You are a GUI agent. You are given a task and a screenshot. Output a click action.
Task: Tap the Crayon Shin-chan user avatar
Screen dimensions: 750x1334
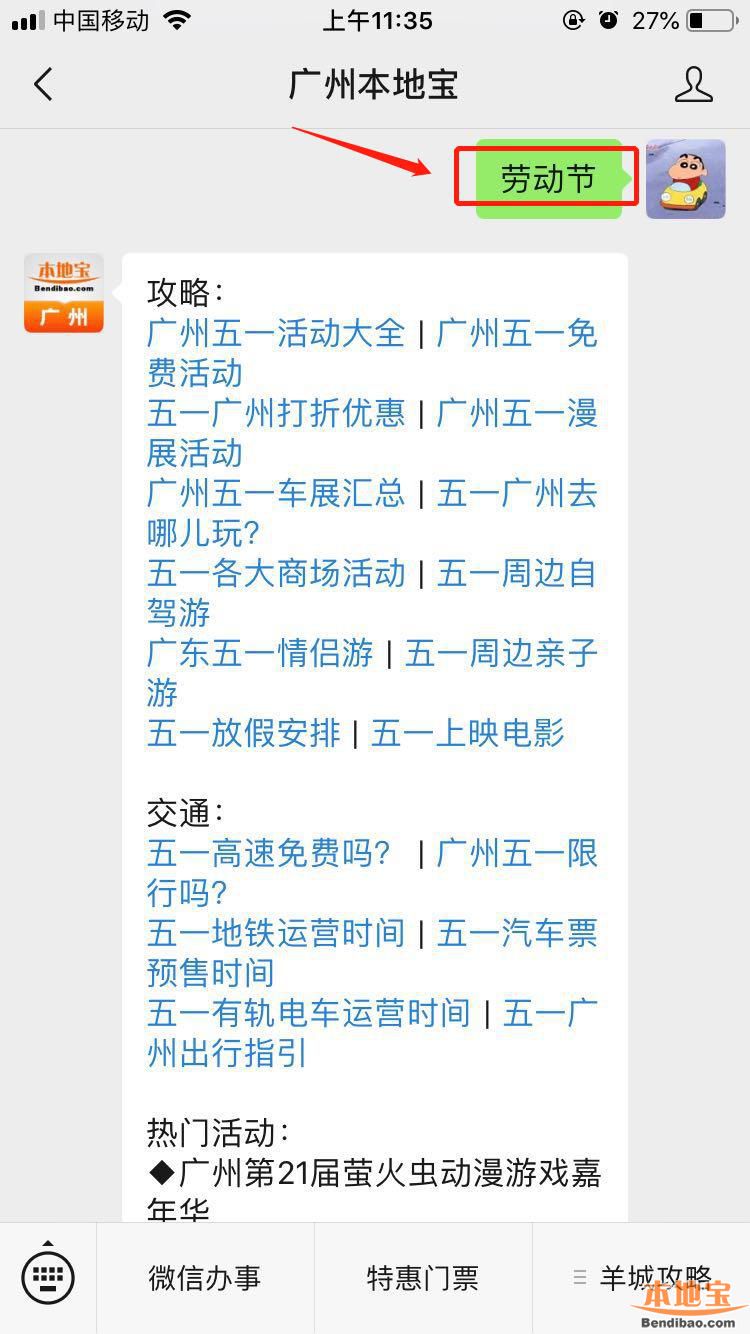tap(686, 179)
